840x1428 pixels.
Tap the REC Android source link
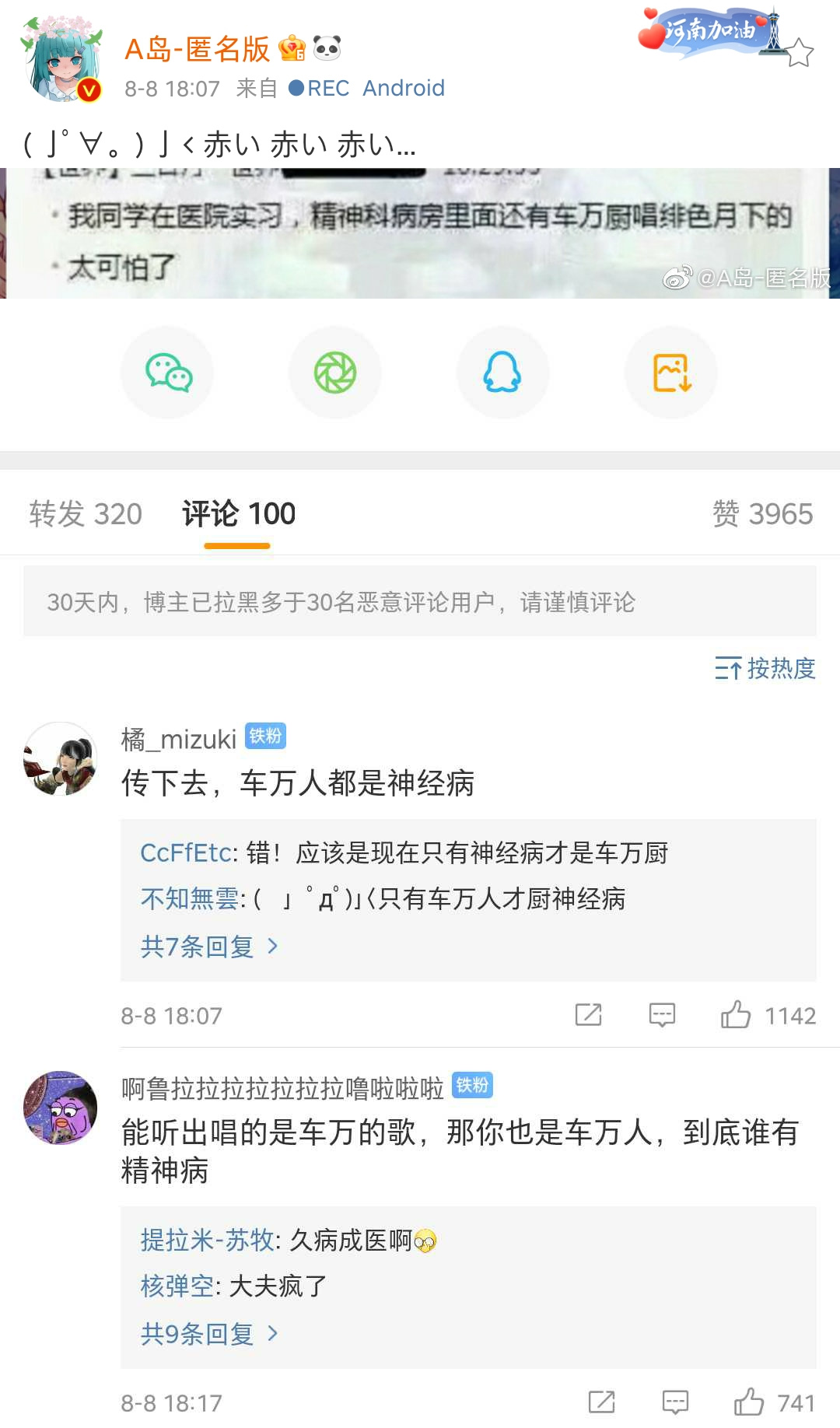[x=366, y=88]
